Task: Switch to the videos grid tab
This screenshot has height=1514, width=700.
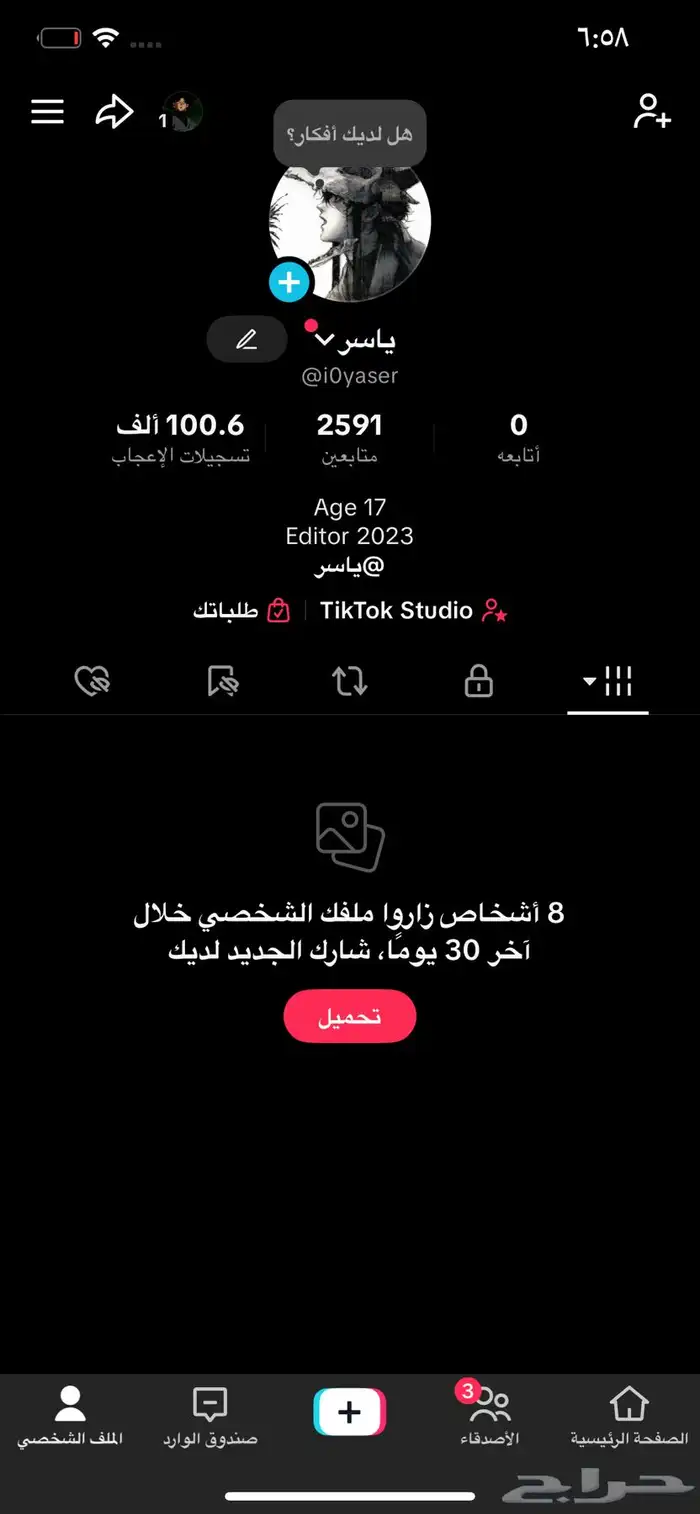Action: (607, 682)
